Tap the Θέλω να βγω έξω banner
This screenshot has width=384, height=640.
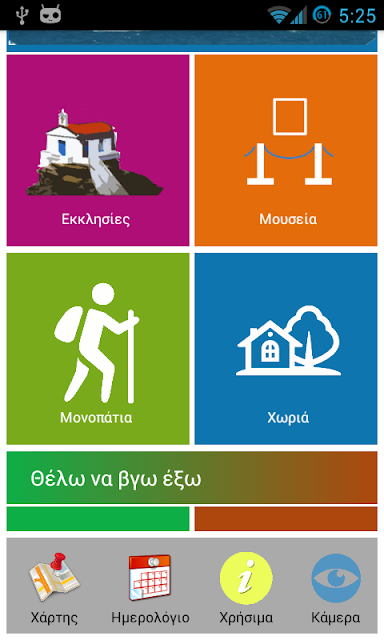pyautogui.click(x=192, y=478)
